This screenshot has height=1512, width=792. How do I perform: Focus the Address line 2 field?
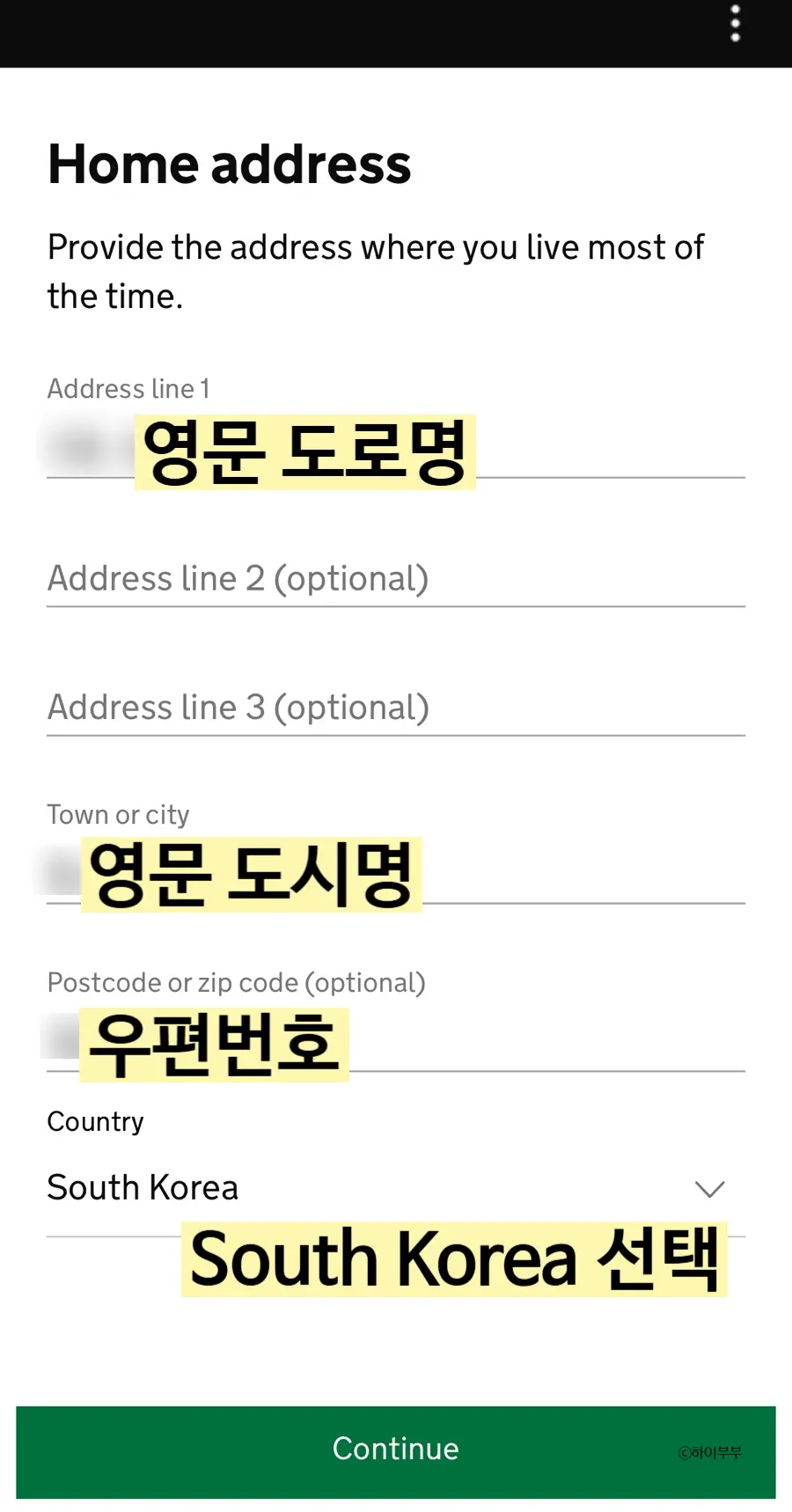click(x=396, y=578)
